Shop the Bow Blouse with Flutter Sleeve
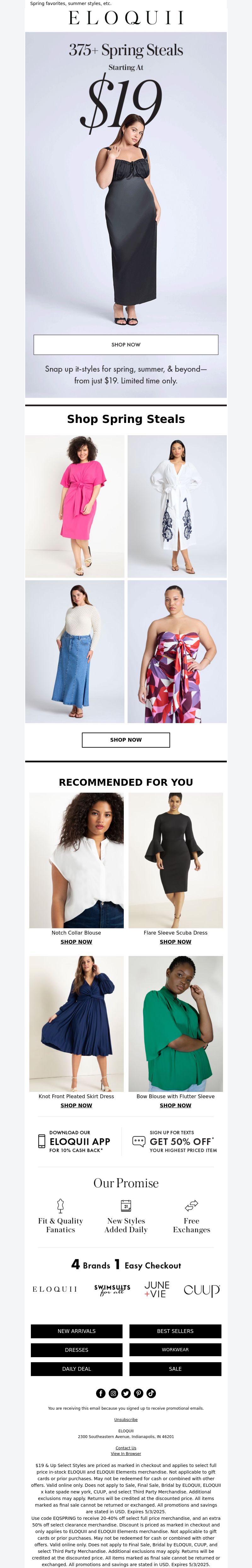The image size is (252, 1568). coord(175,1105)
